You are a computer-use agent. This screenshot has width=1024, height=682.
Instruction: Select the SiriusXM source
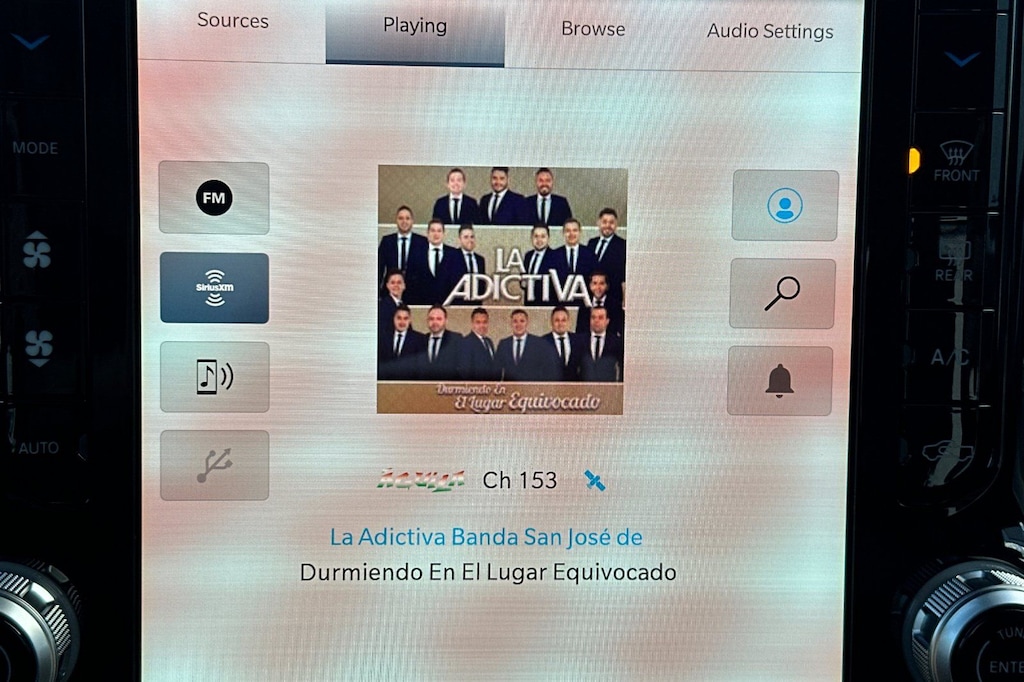[x=214, y=288]
